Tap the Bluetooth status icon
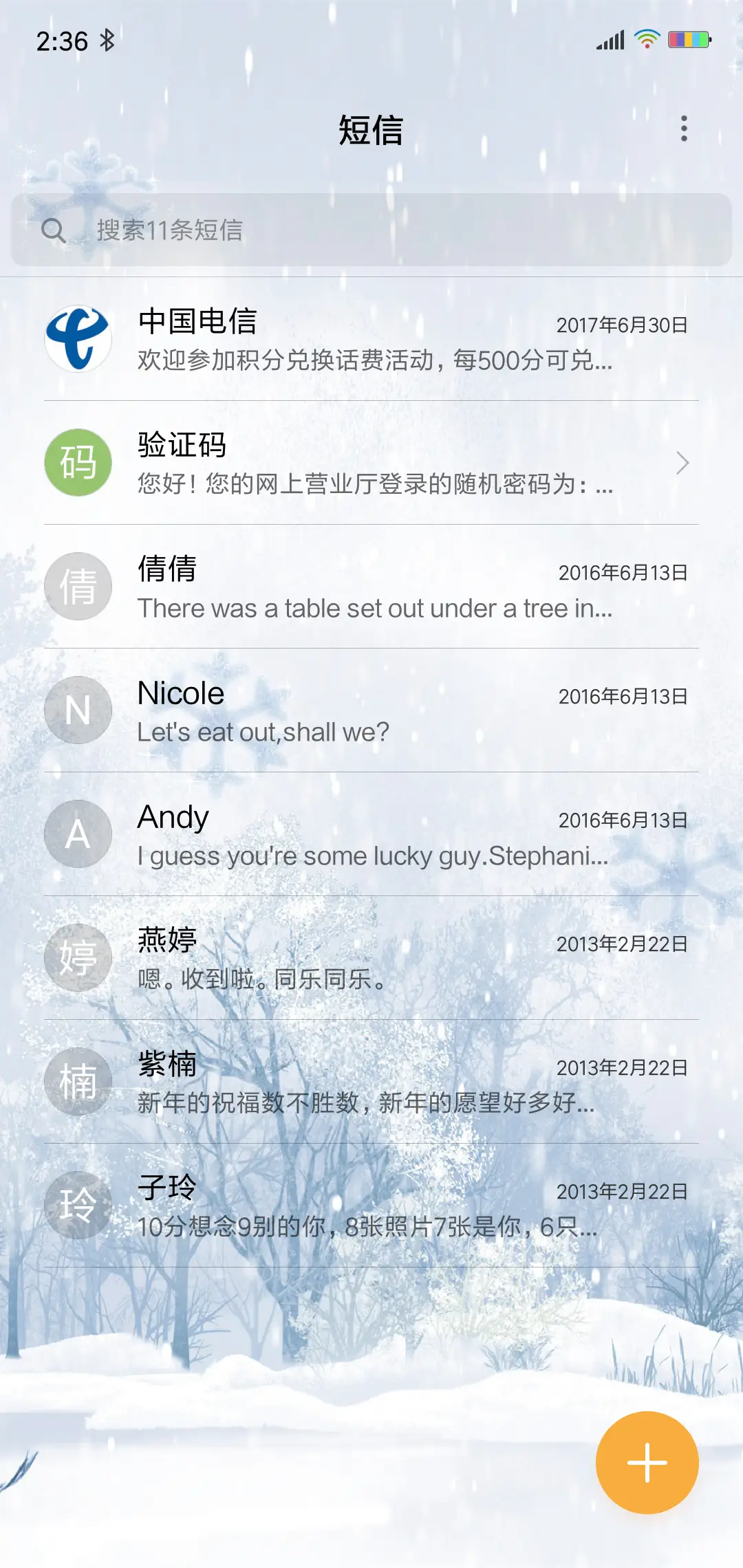Viewport: 743px width, 1568px height. point(108,41)
